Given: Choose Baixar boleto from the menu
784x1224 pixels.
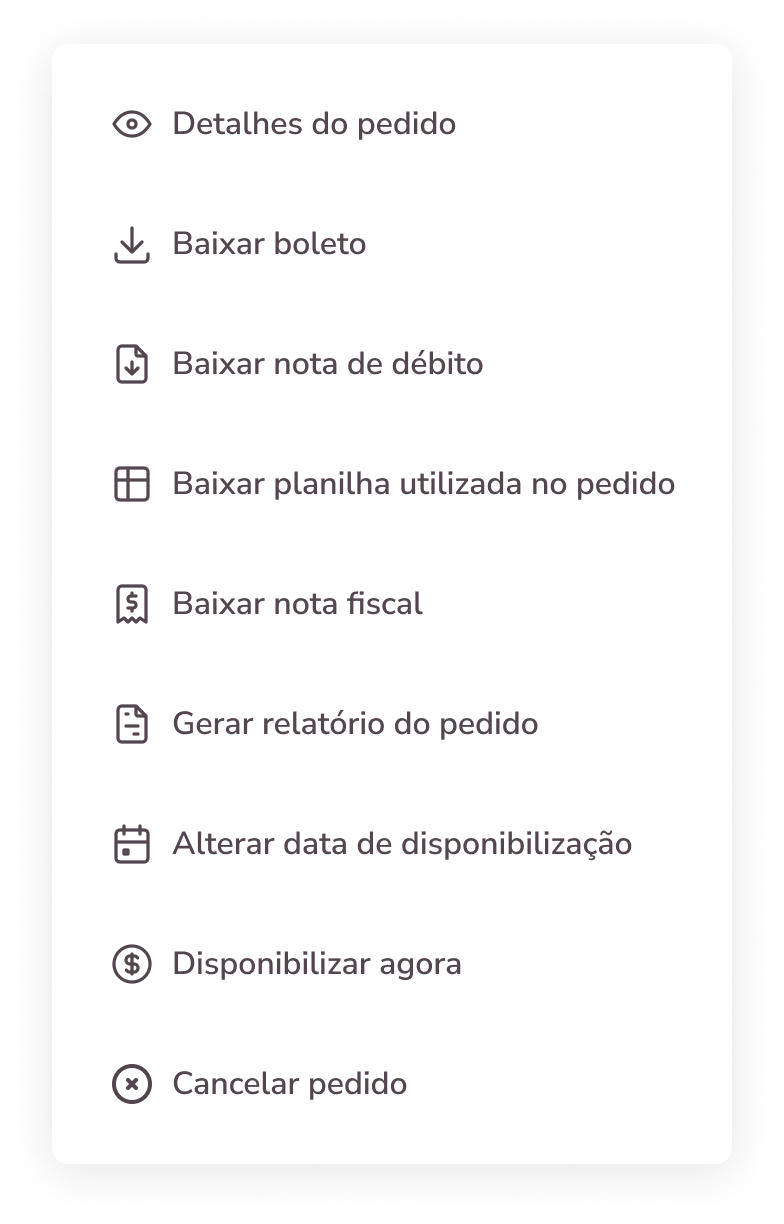Looking at the screenshot, I should click(270, 242).
